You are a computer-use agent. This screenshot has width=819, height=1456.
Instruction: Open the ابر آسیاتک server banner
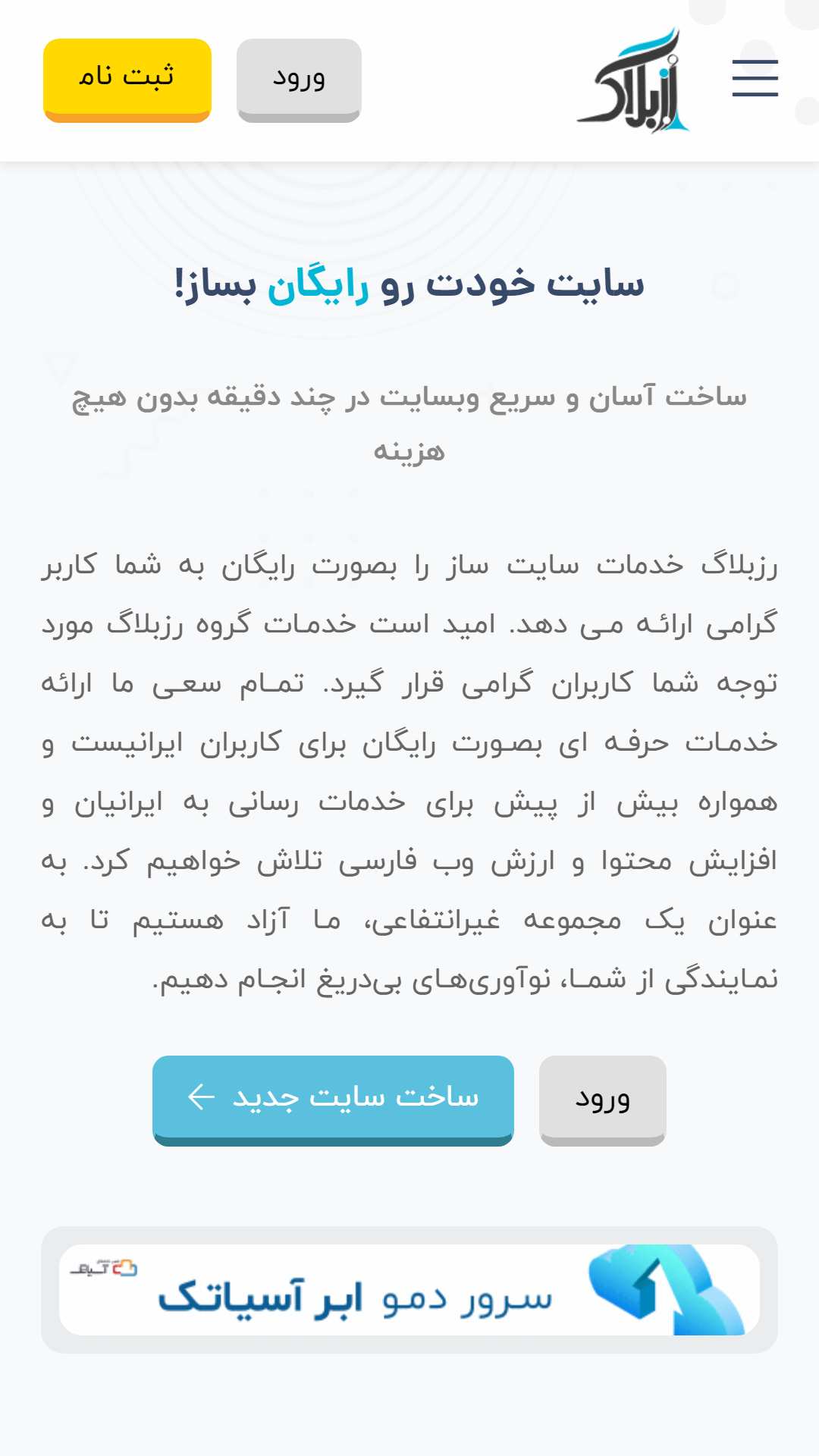409,1290
